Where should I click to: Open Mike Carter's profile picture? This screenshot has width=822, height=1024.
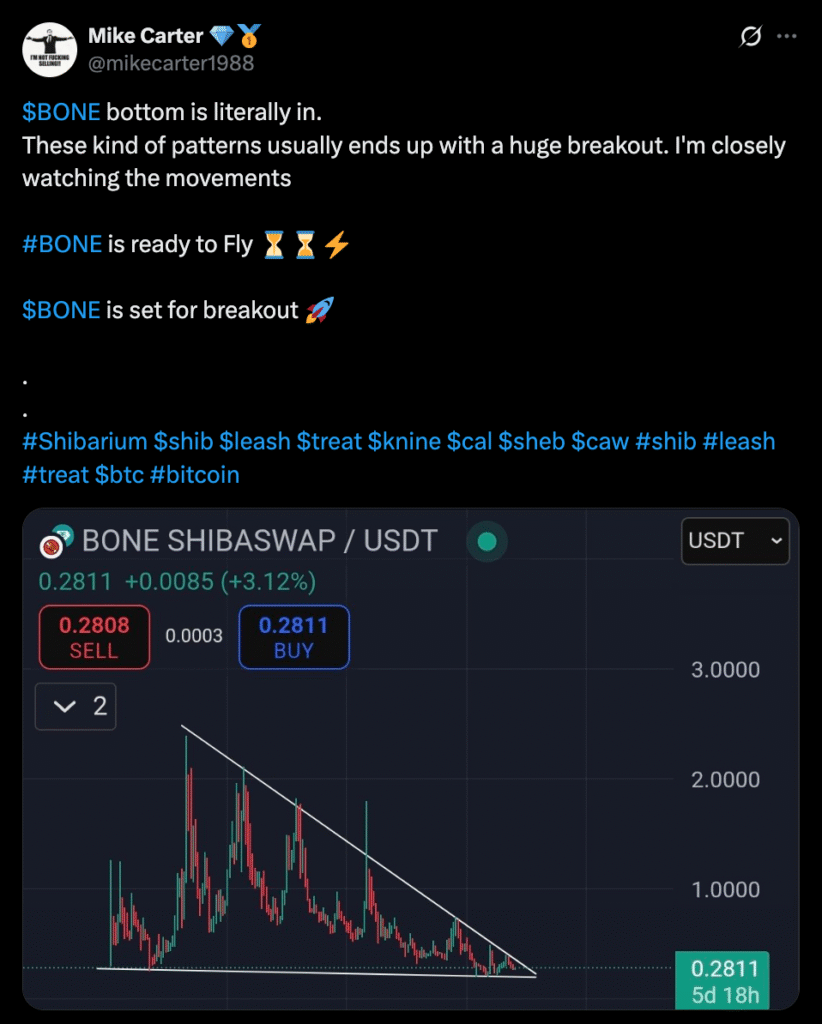click(49, 50)
